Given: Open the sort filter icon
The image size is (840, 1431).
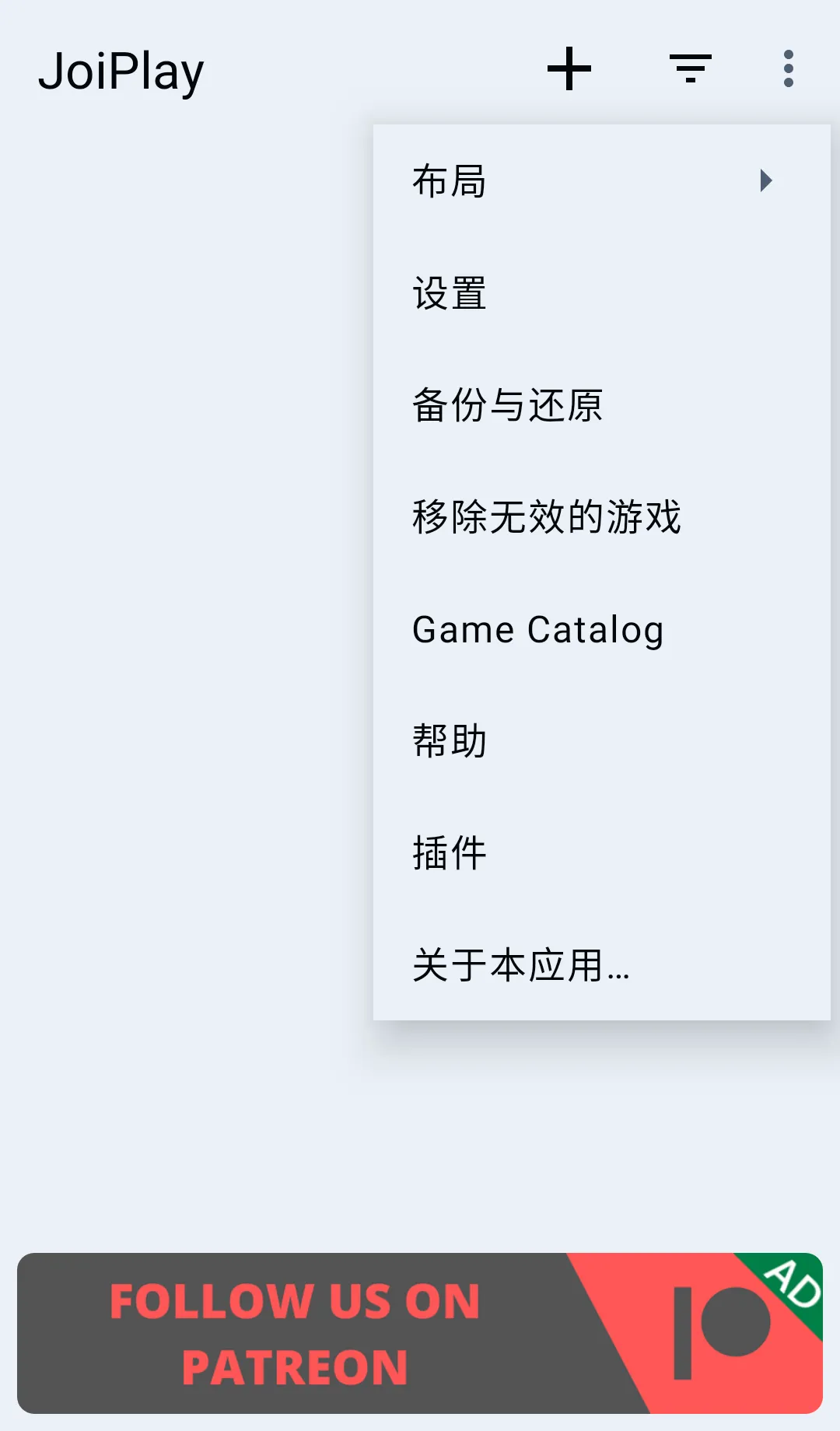Looking at the screenshot, I should [691, 68].
